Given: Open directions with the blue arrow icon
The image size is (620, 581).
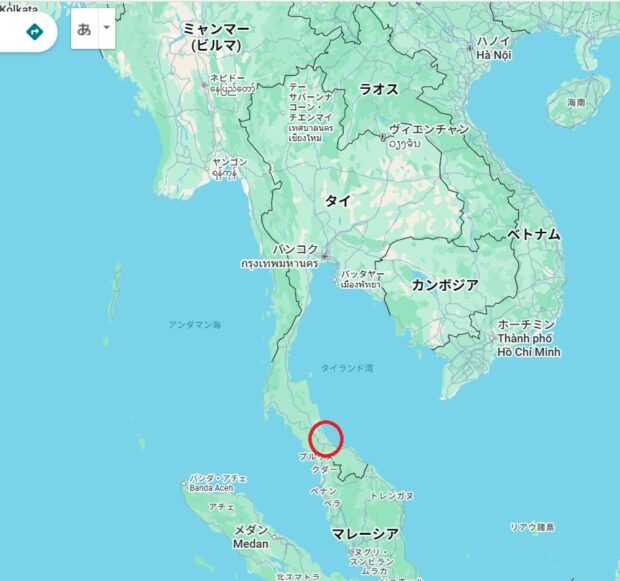Looking at the screenshot, I should (36, 31).
